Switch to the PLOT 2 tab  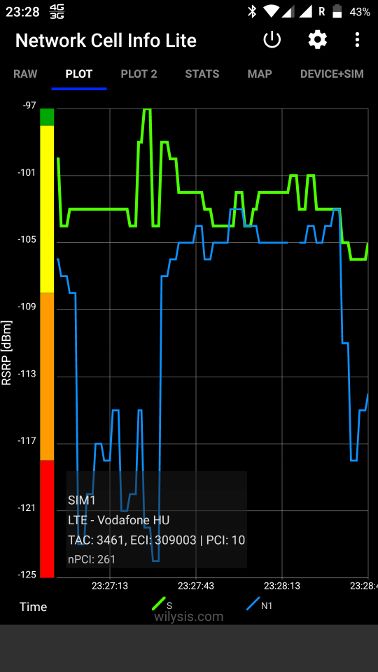point(139,74)
